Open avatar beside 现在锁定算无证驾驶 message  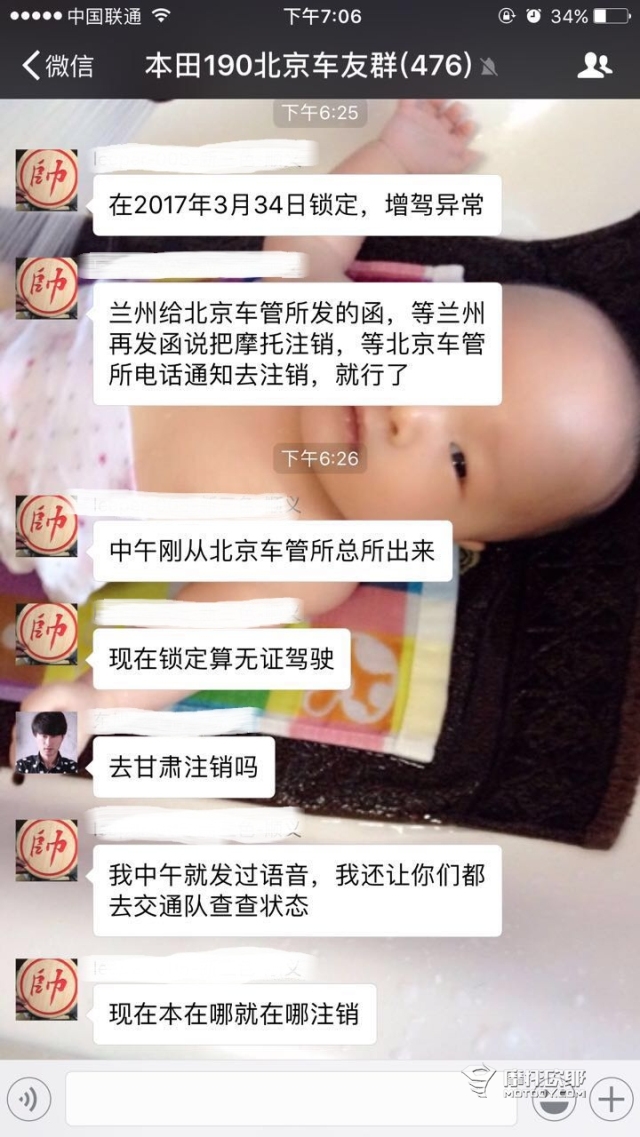[x=46, y=634]
